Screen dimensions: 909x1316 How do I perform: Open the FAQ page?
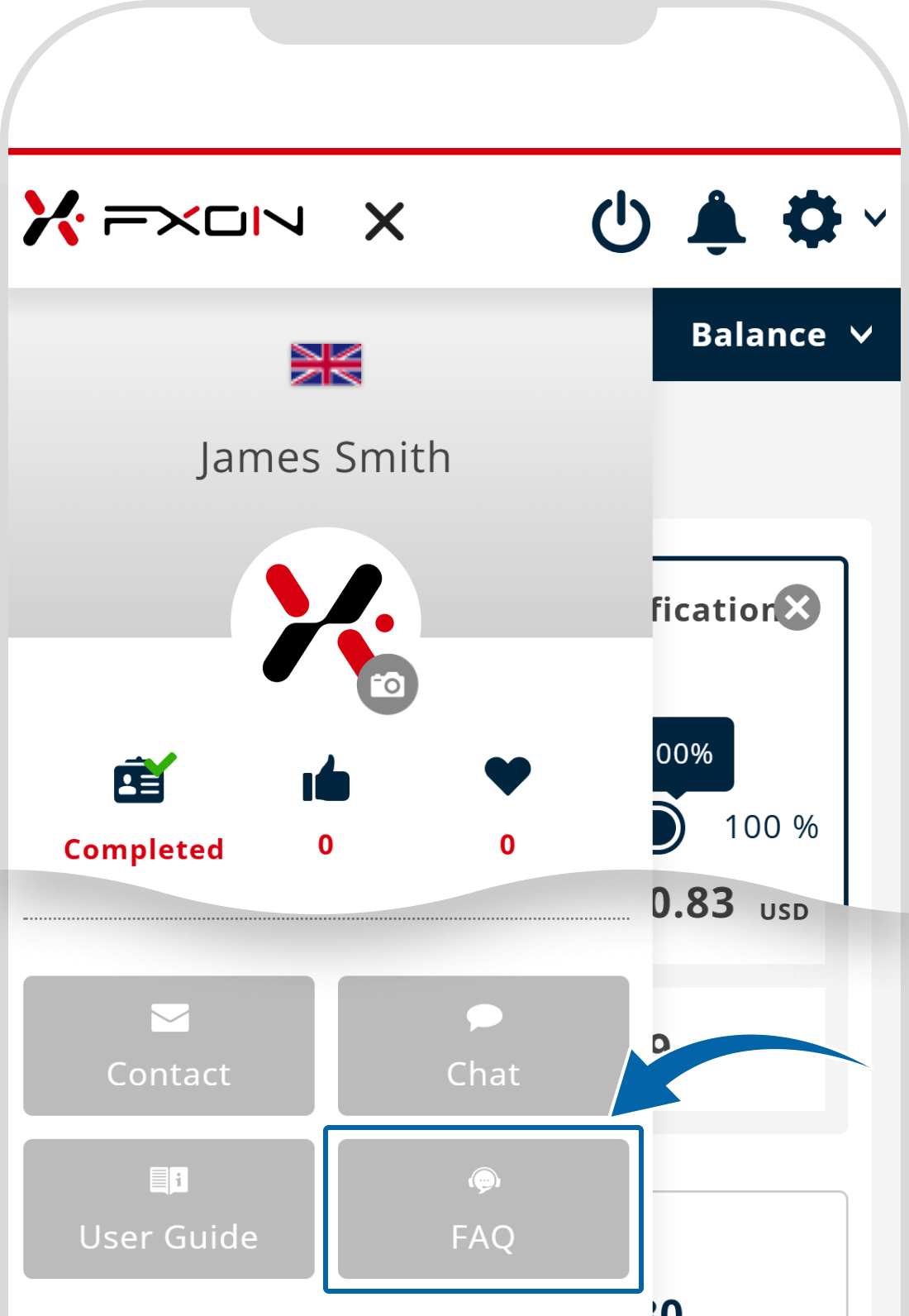coord(483,1209)
